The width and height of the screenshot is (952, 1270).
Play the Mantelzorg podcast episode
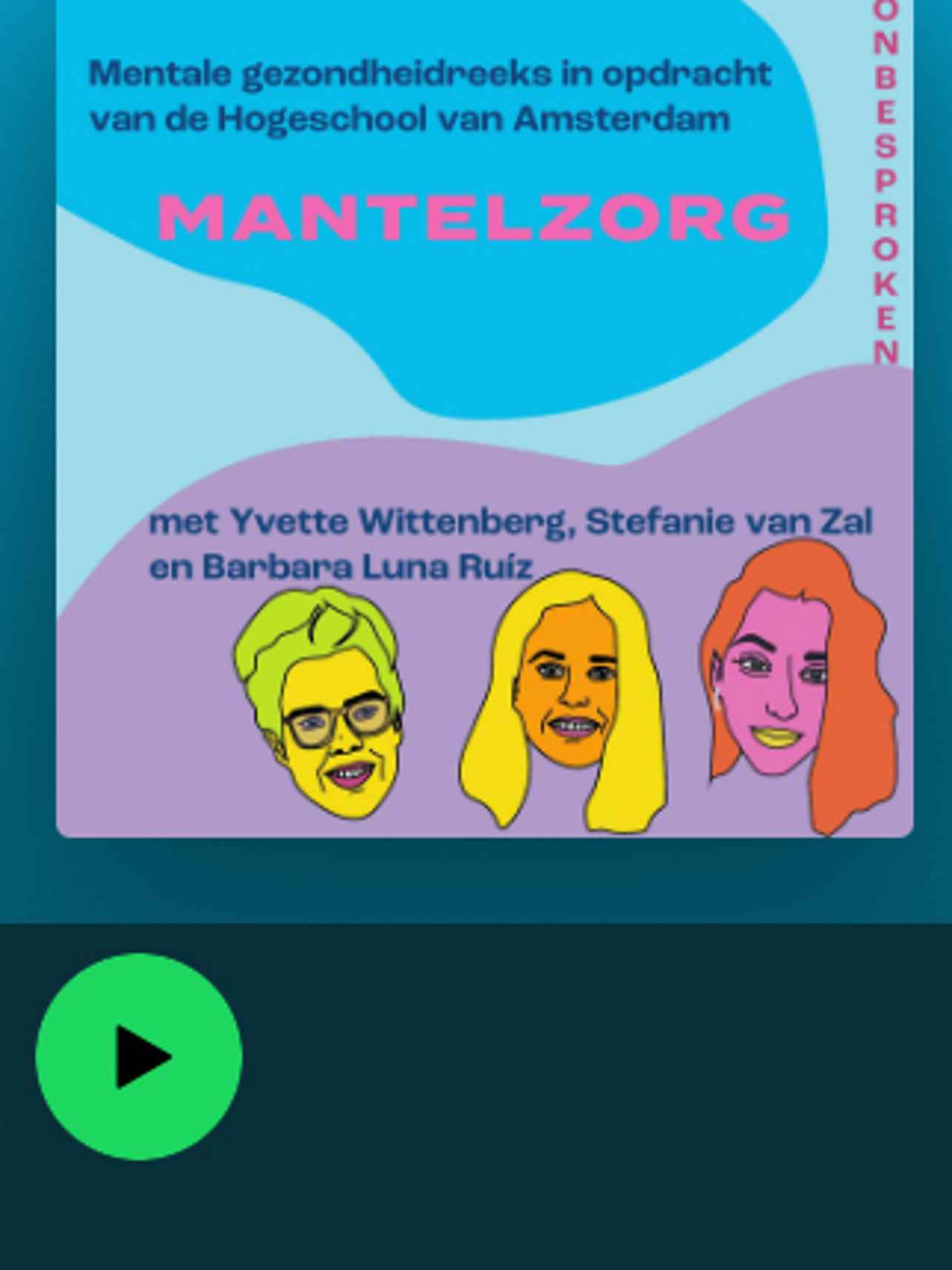139,1057
